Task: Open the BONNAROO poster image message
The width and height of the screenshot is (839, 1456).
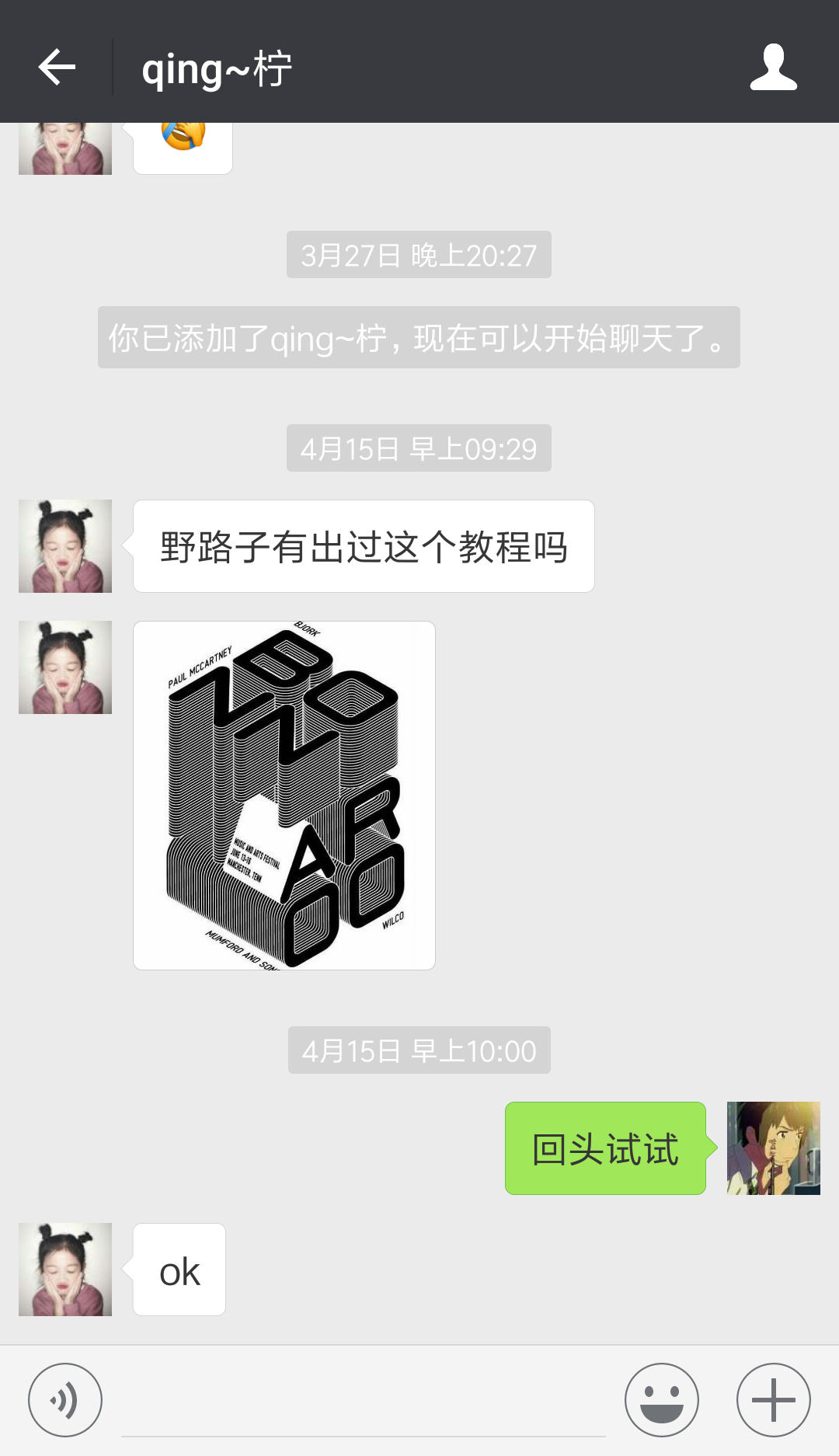Action: coord(284,795)
